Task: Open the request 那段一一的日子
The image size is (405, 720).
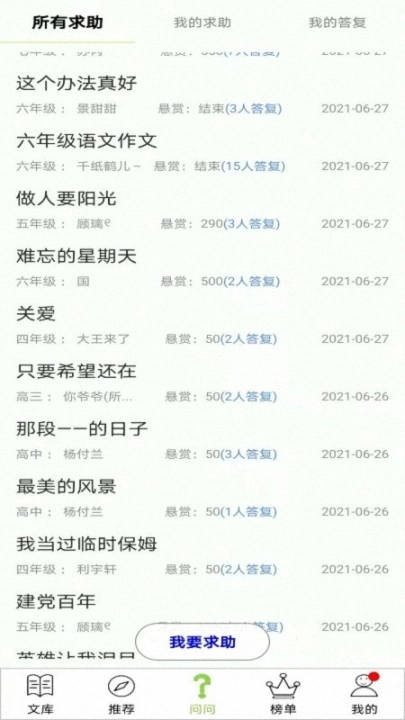Action: (202, 441)
